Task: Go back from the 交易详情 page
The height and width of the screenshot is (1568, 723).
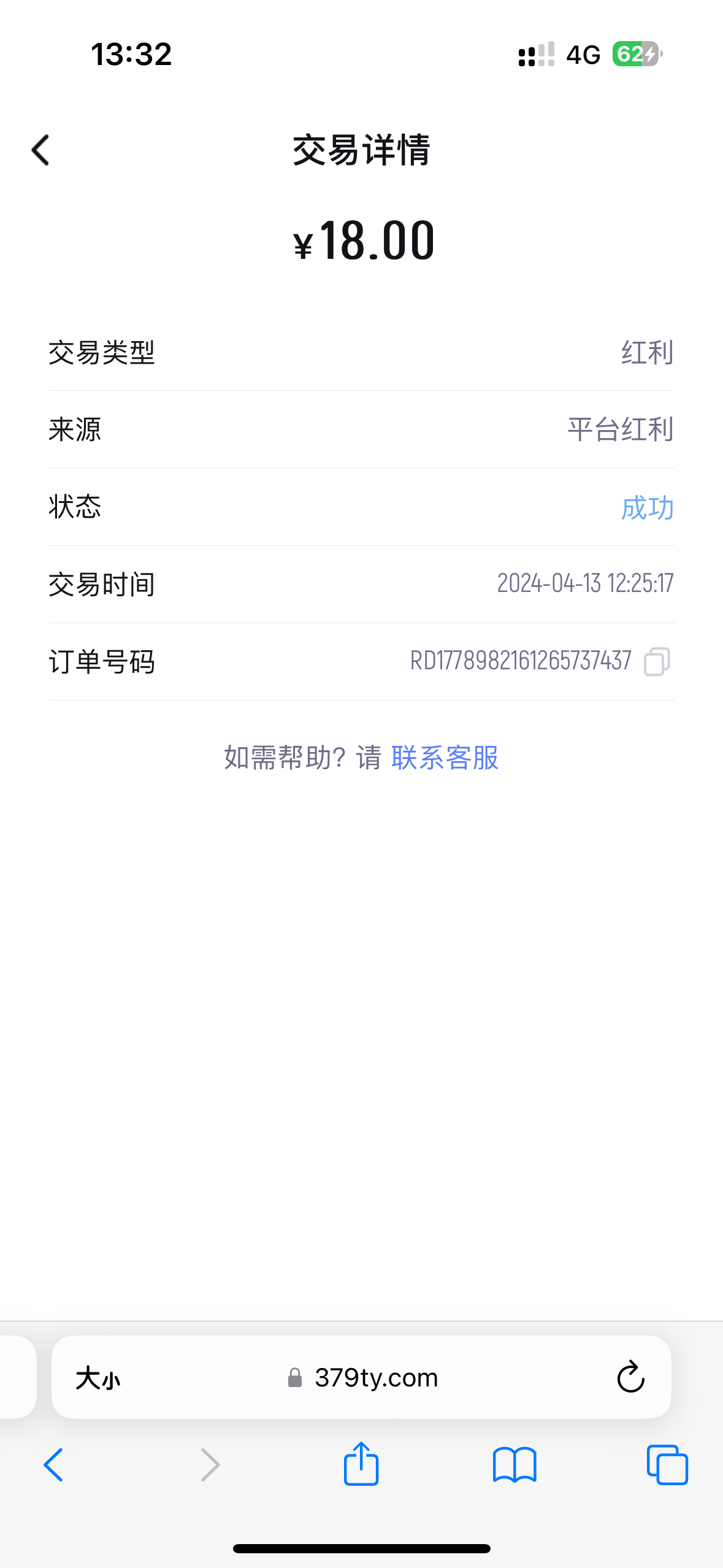Action: [x=40, y=150]
